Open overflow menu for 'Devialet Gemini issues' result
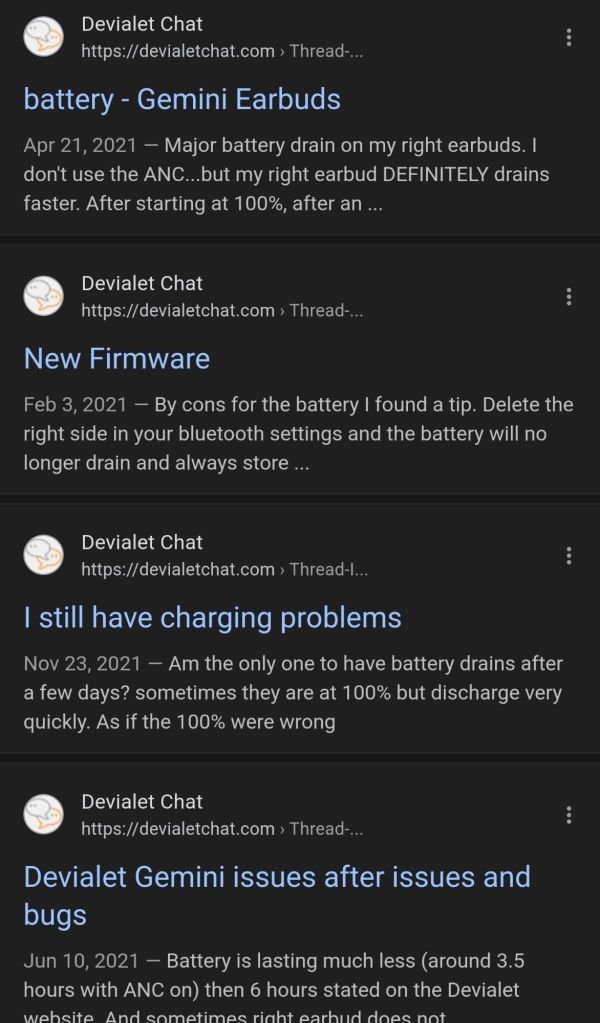Image resolution: width=600 pixels, height=1023 pixels. point(568,814)
